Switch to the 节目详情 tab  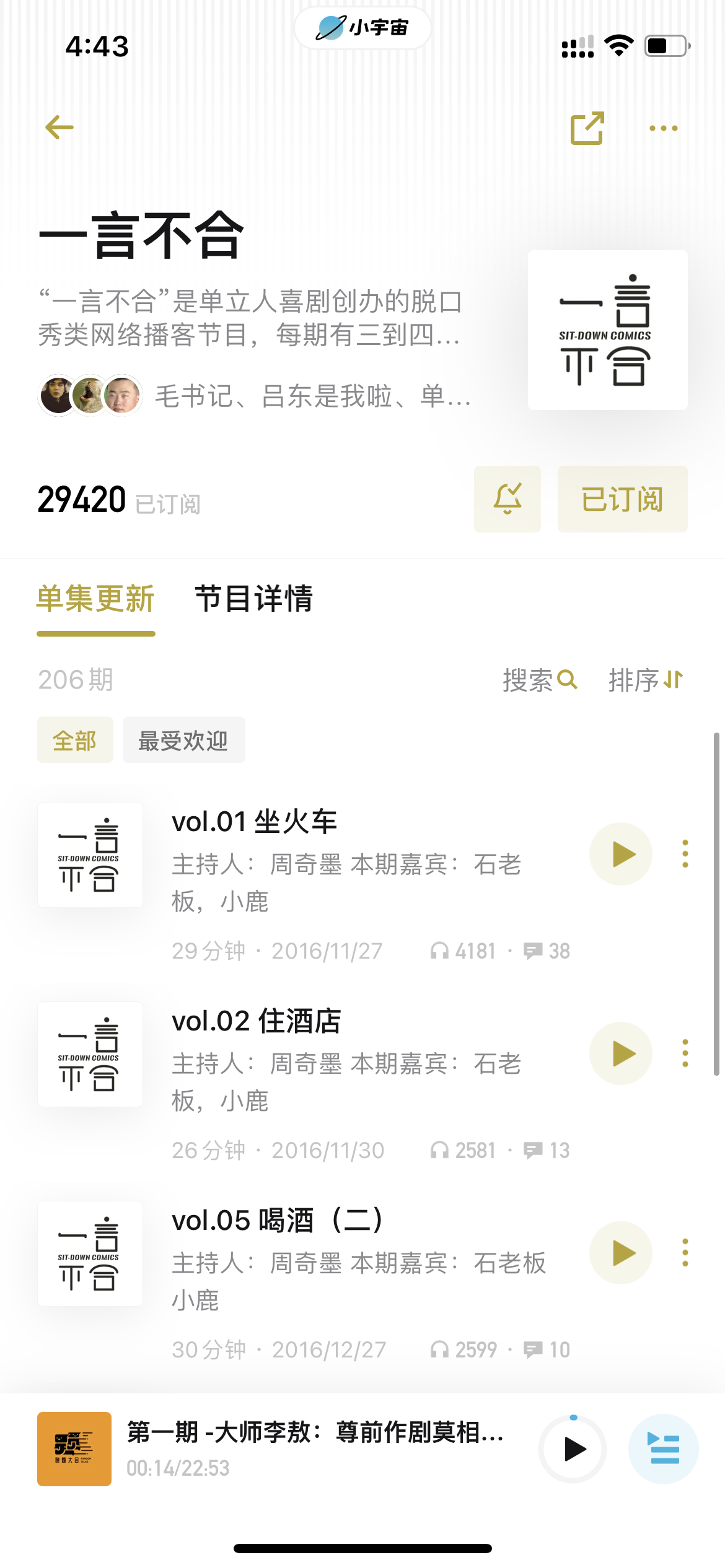point(253,599)
